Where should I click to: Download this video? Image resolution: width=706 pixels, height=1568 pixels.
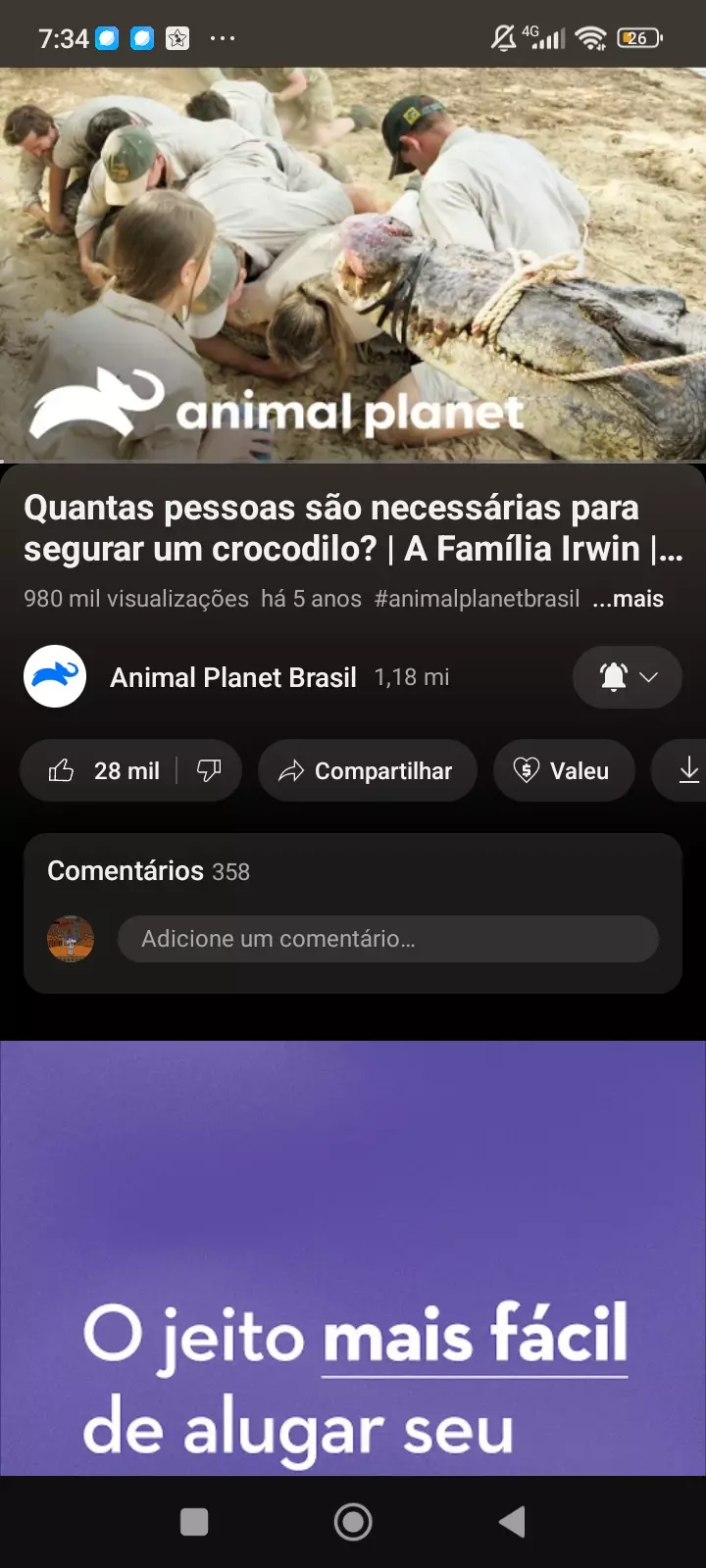point(688,771)
